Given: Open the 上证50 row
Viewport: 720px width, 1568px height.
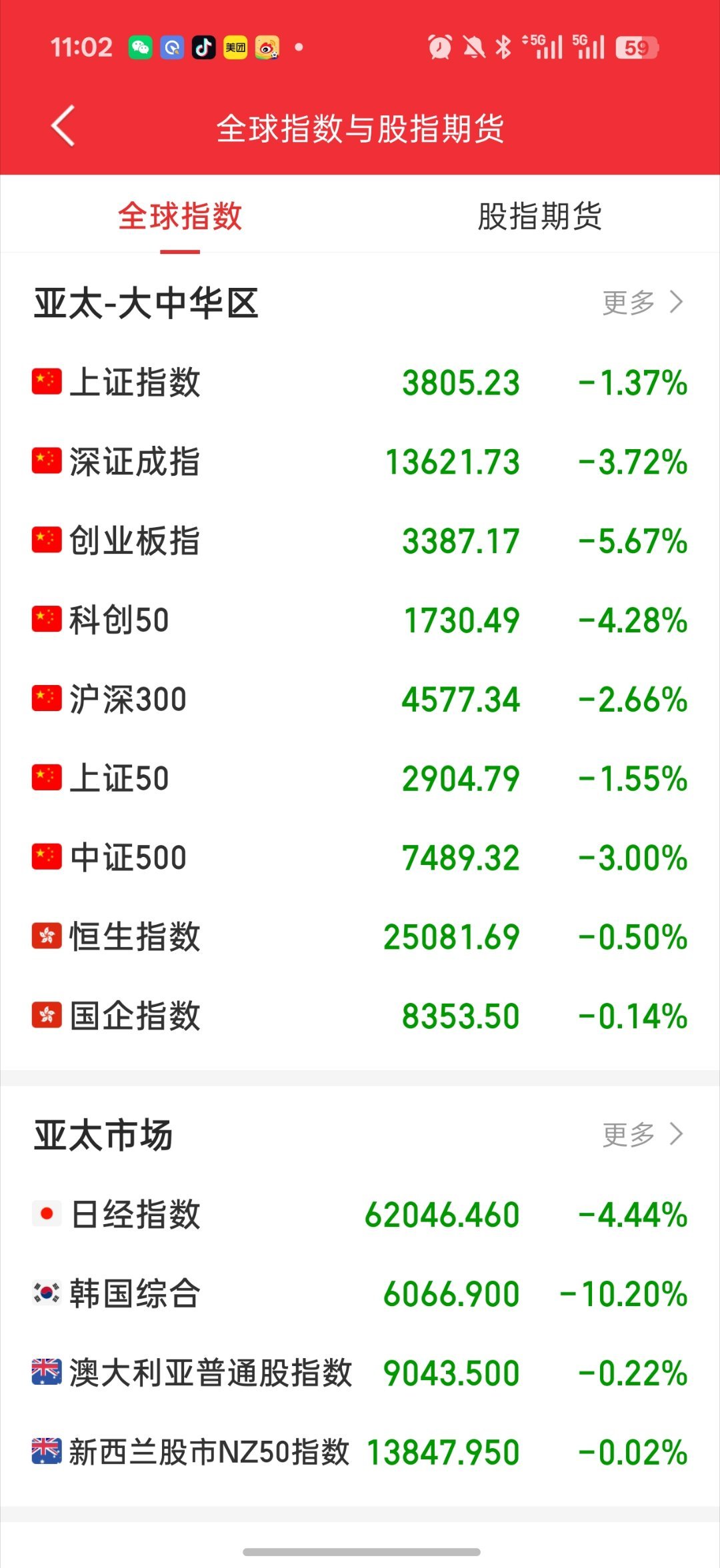Looking at the screenshot, I should tap(360, 778).
